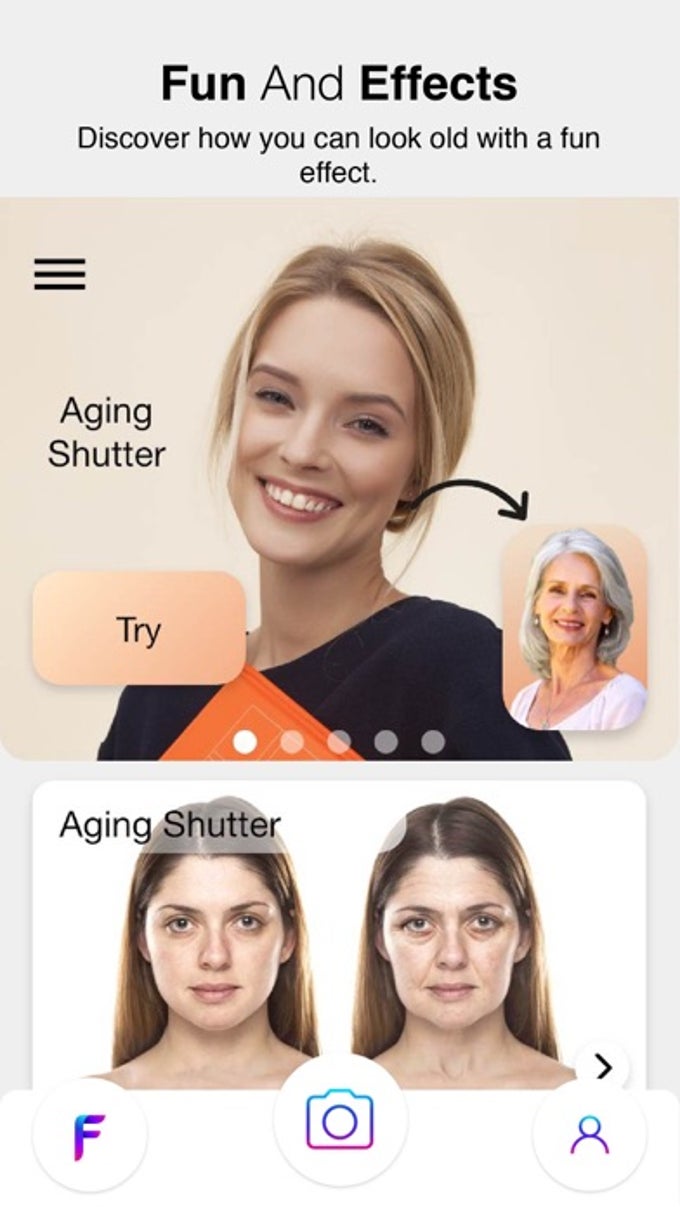Screen dimensions: 680x1207
Task: Select the second banner page dot
Action: pos(292,741)
